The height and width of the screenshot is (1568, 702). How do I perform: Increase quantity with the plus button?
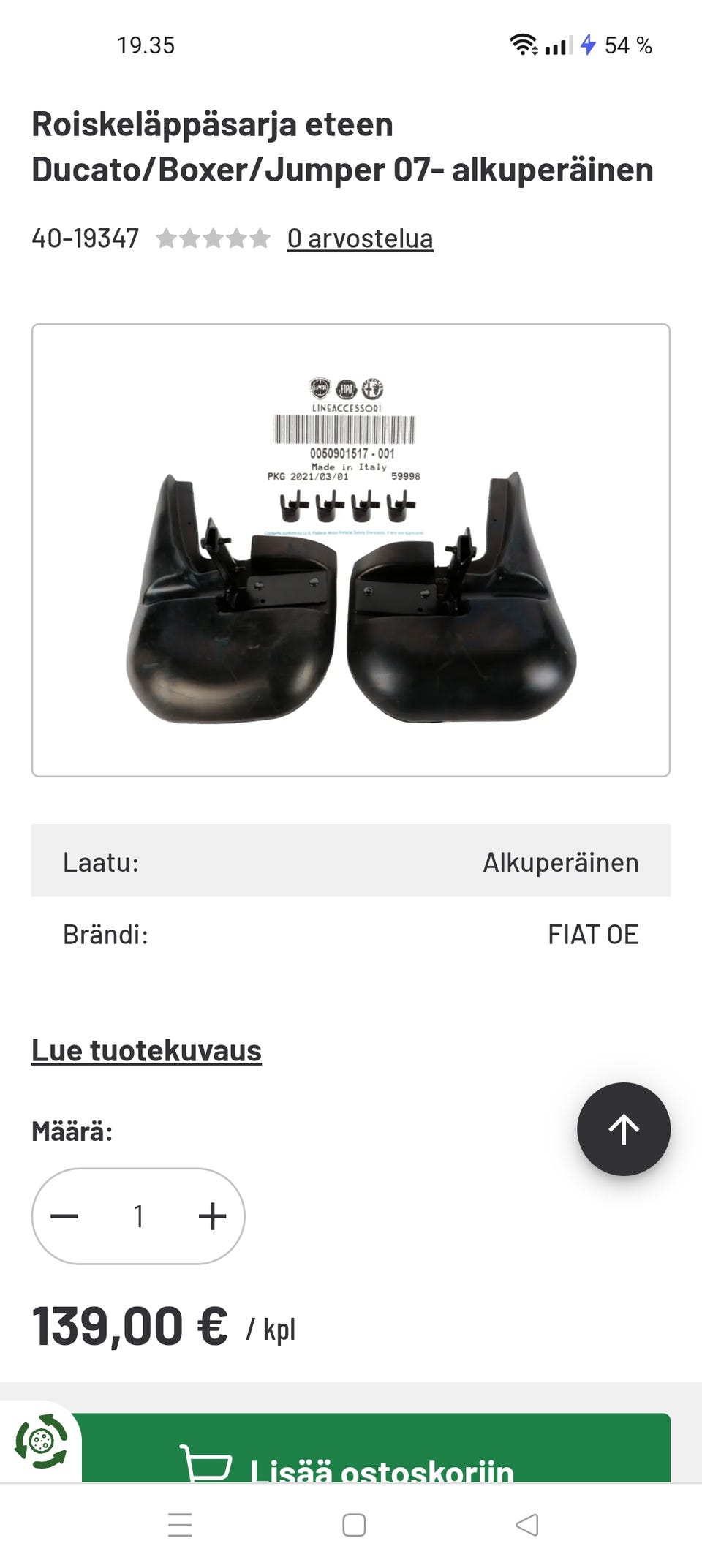pyautogui.click(x=212, y=1216)
